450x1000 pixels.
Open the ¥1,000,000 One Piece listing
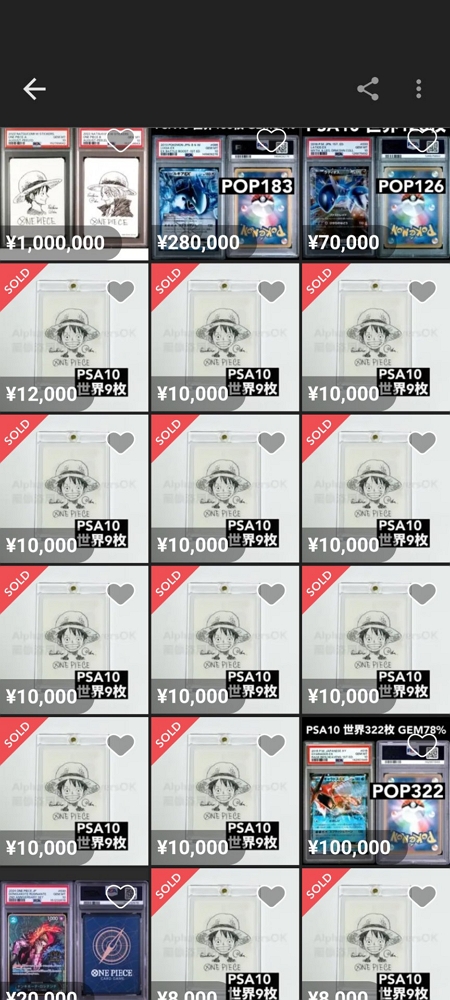coord(74,194)
